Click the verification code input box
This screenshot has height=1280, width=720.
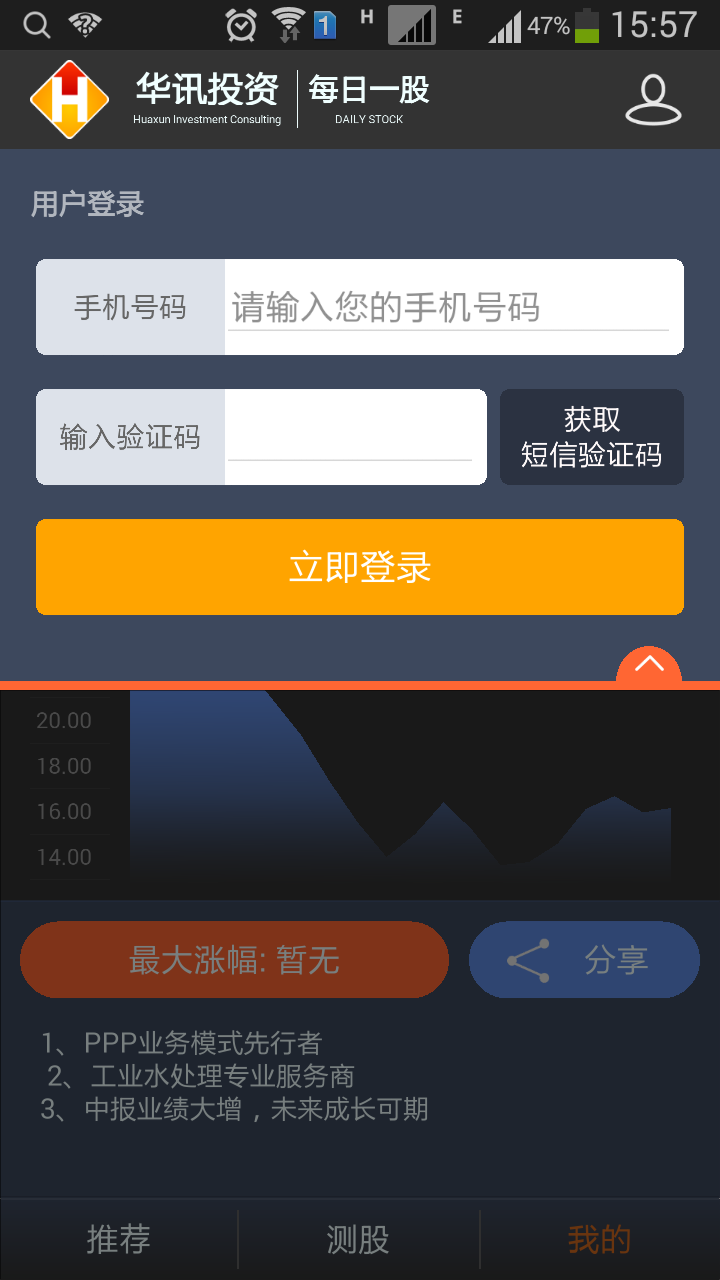point(350,437)
